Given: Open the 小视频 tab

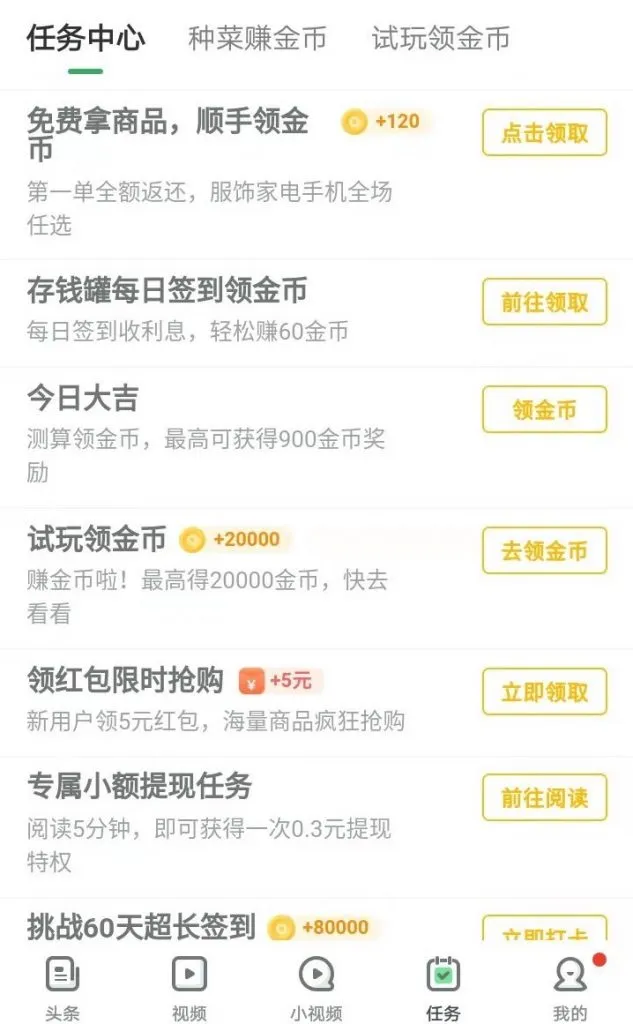Looking at the screenshot, I should (316, 988).
